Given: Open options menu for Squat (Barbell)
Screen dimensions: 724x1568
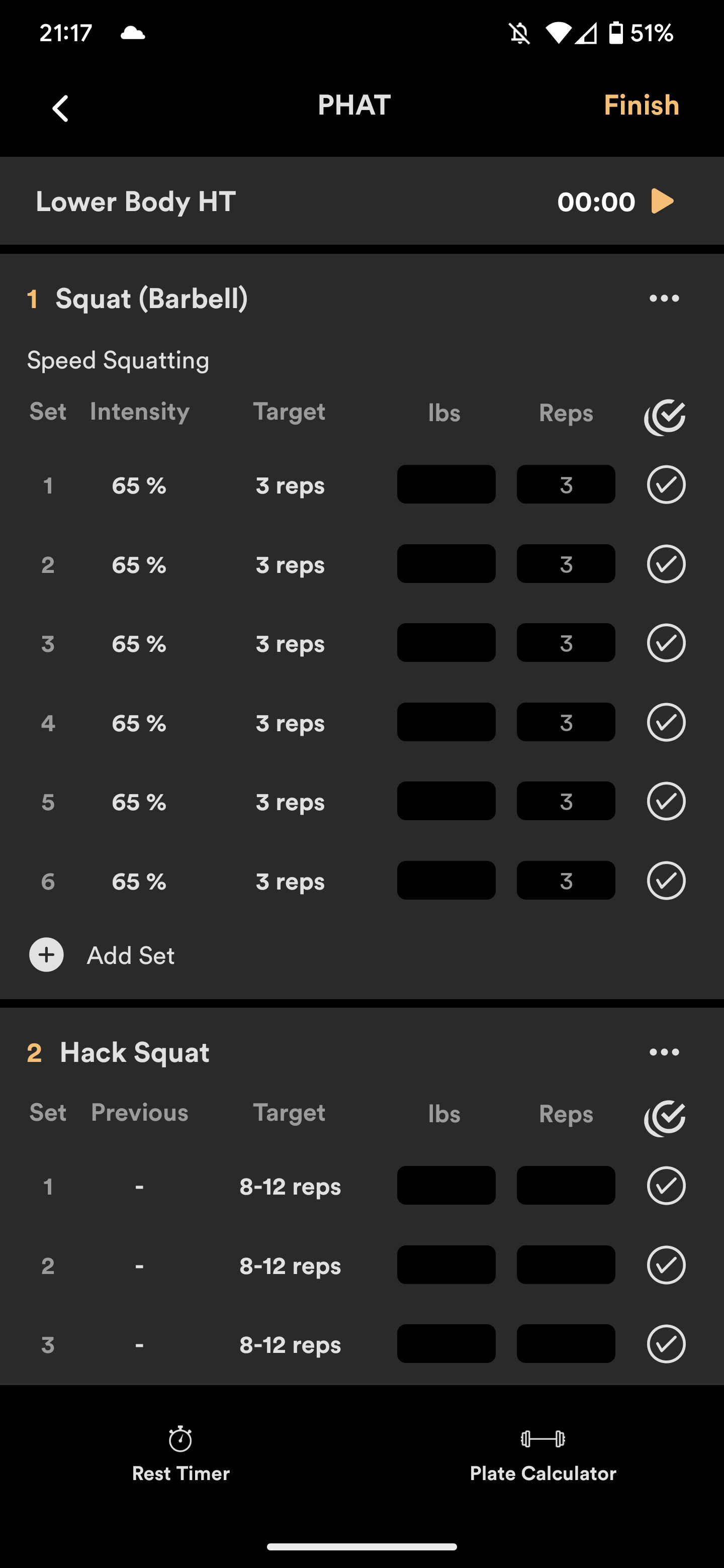Looking at the screenshot, I should [x=664, y=298].
